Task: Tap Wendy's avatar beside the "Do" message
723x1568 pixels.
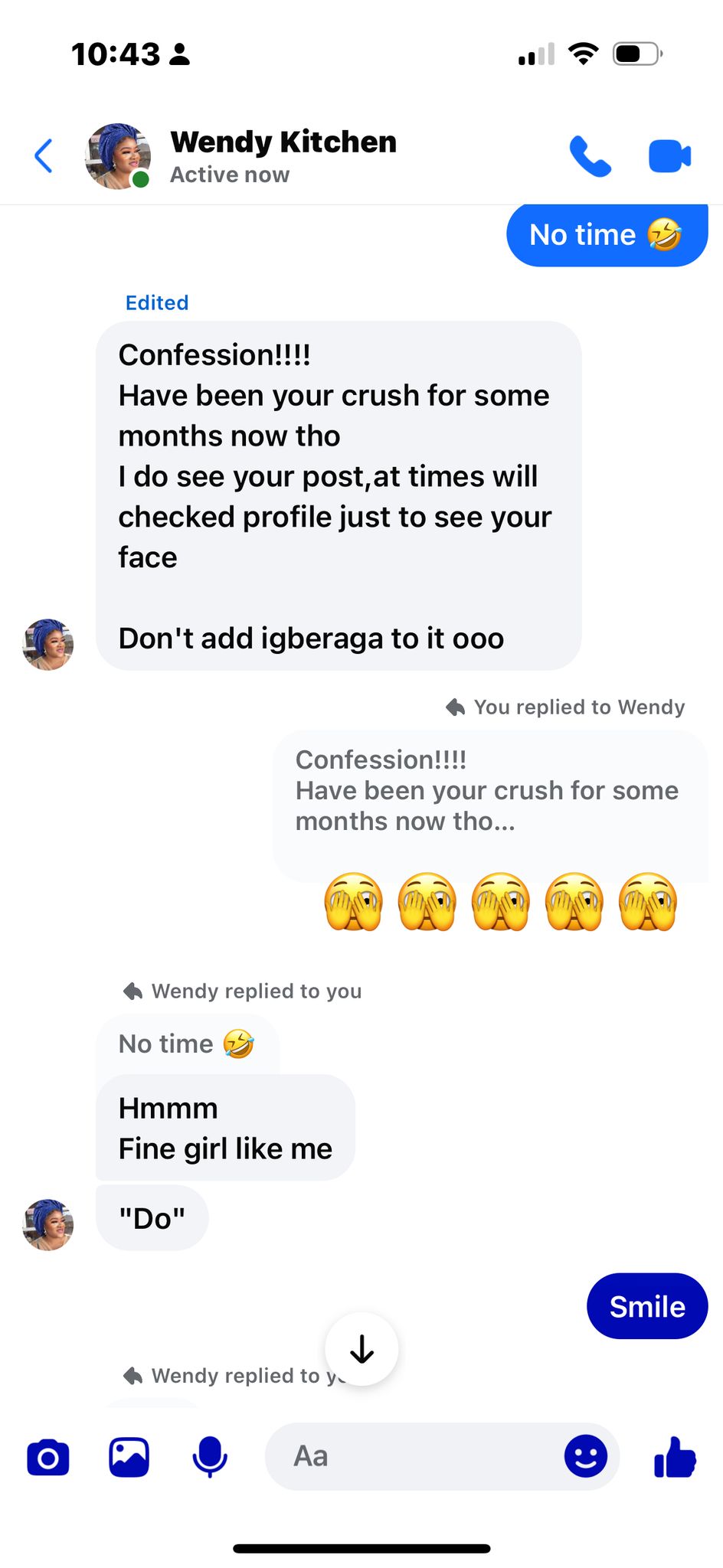Action: [48, 1224]
